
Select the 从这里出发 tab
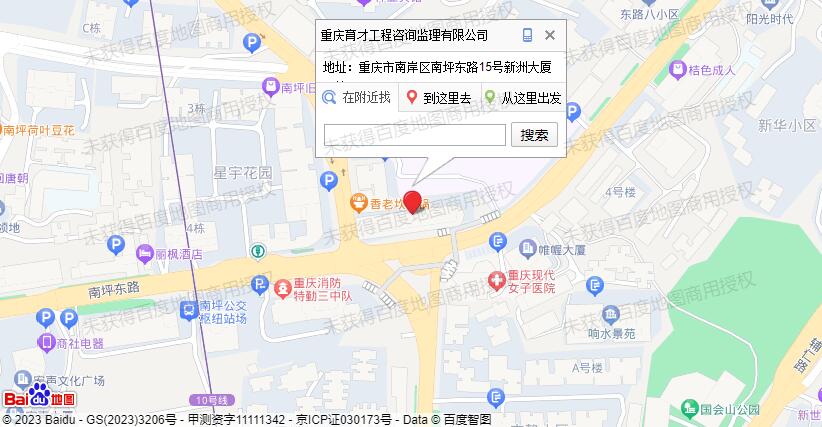tap(523, 98)
